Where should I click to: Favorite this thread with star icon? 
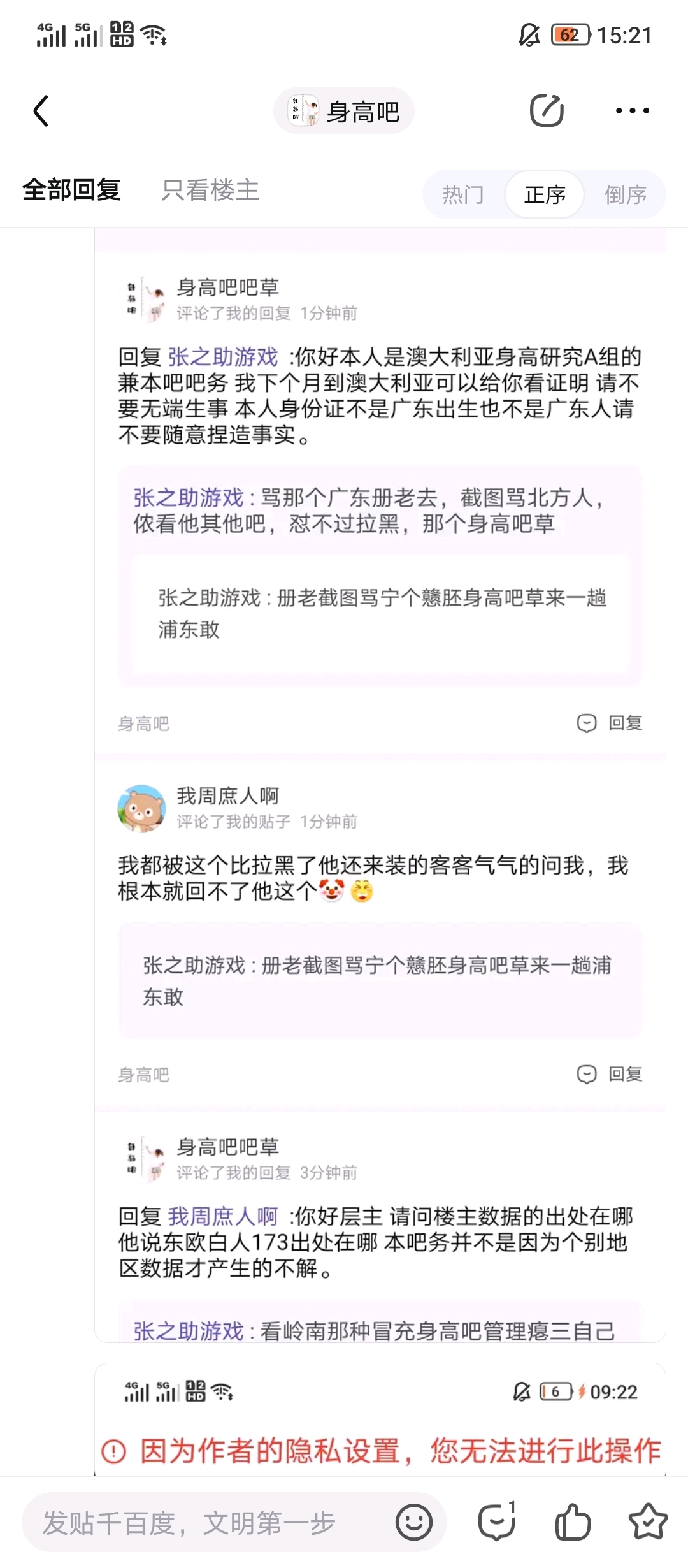coord(648,1523)
